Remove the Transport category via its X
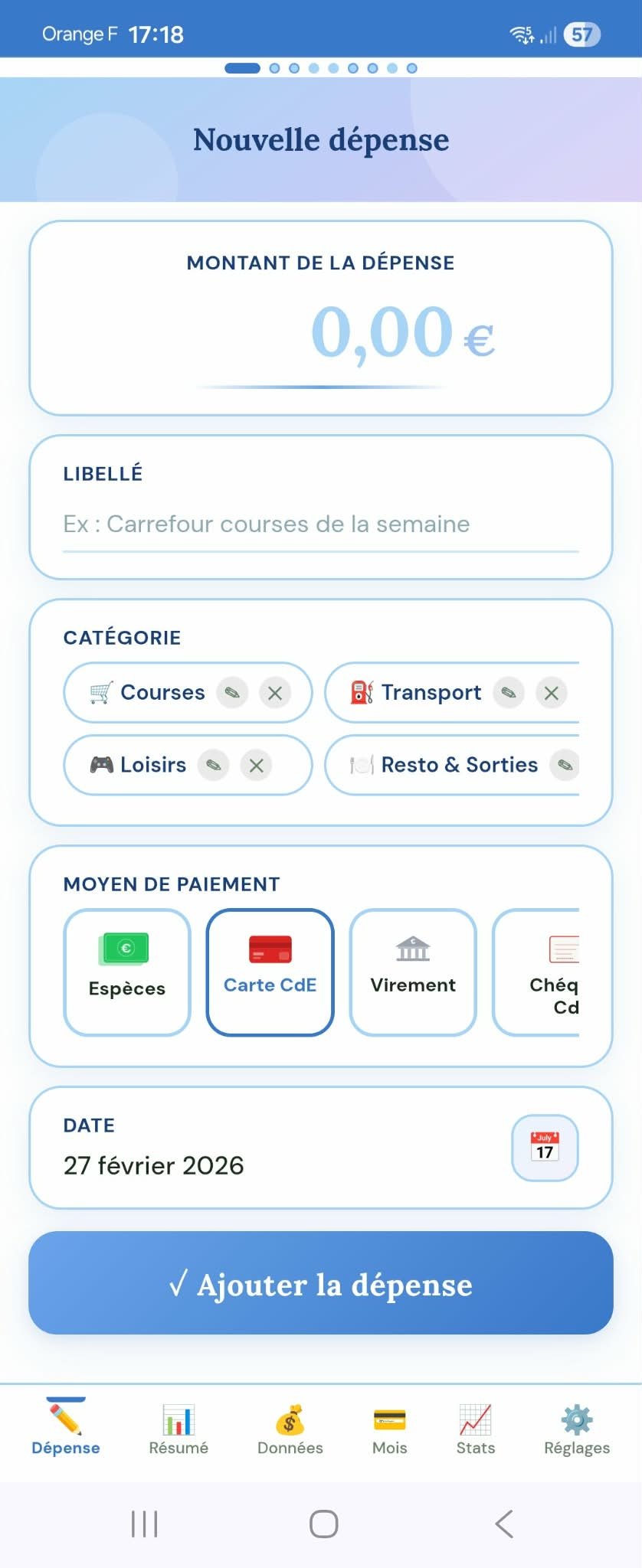Image resolution: width=642 pixels, height=1568 pixels. pyautogui.click(x=551, y=693)
